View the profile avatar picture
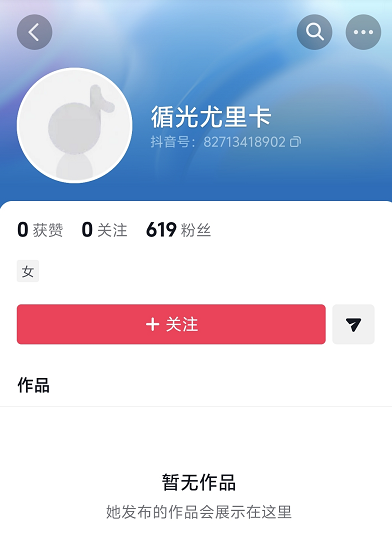The height and width of the screenshot is (545, 392). [74, 125]
